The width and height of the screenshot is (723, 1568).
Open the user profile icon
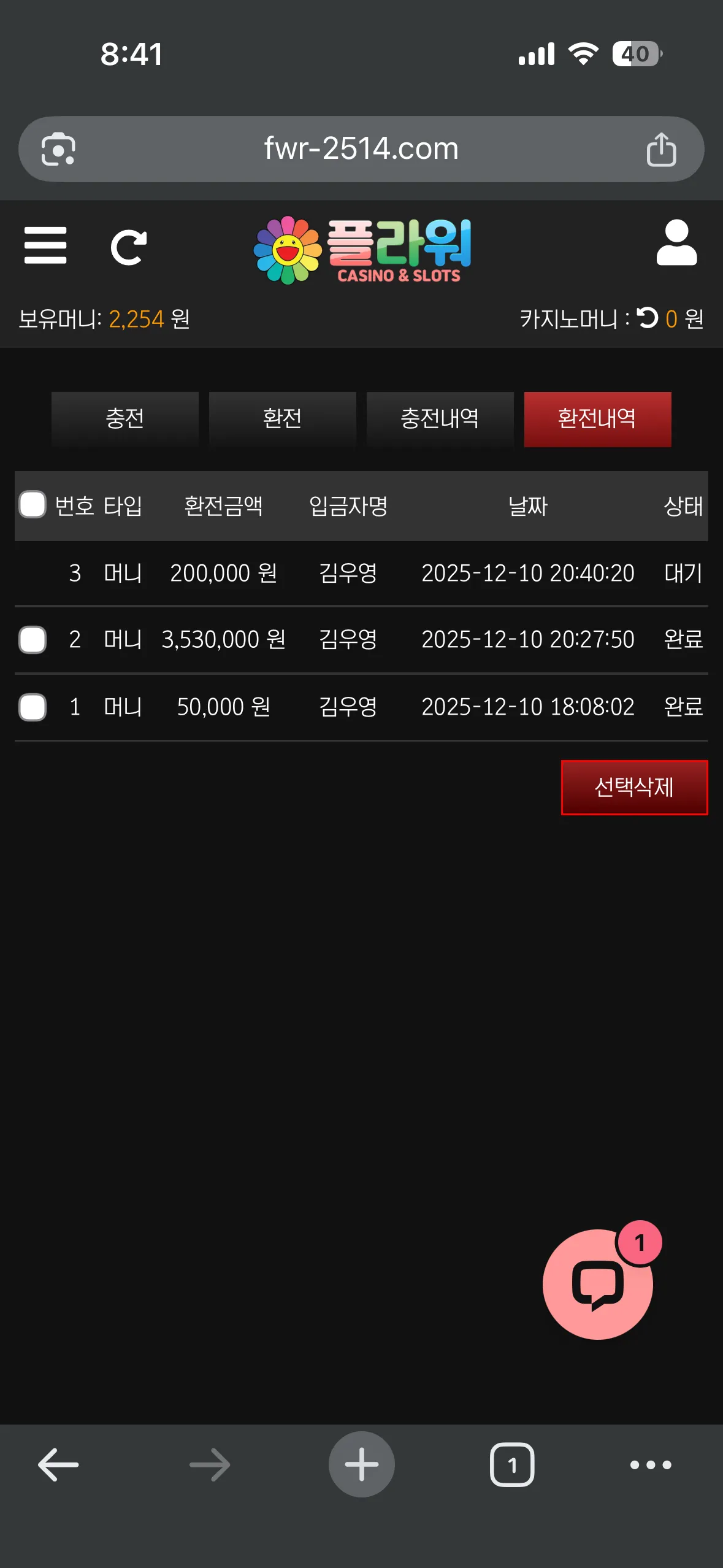tap(676, 242)
